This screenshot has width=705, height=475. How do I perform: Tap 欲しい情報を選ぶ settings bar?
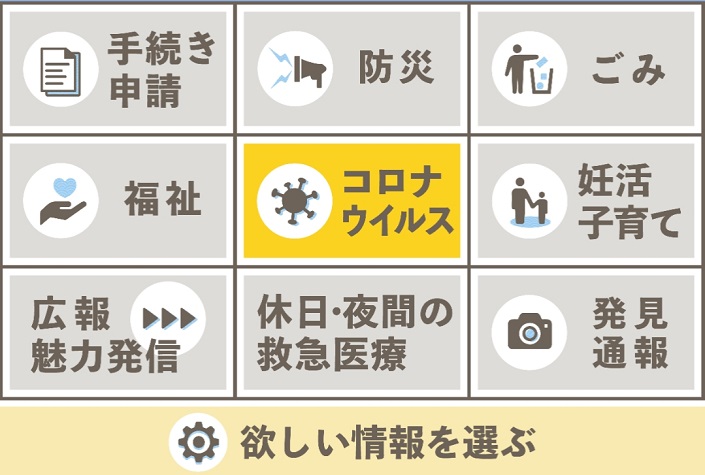click(352, 440)
